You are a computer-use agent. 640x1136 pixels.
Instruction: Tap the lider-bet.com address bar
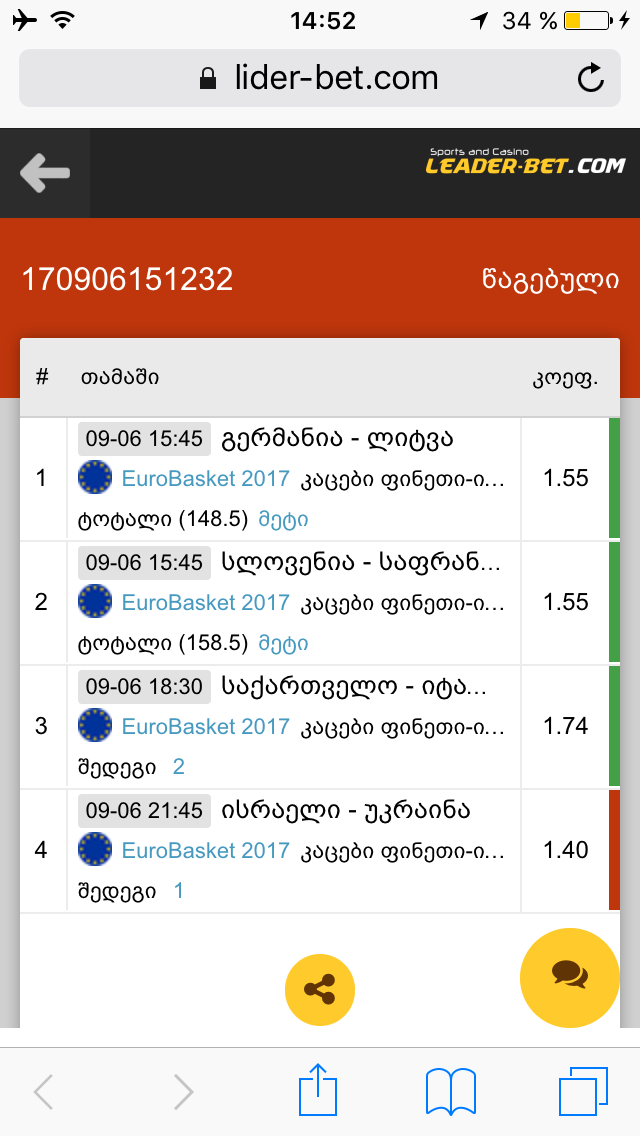point(320,78)
